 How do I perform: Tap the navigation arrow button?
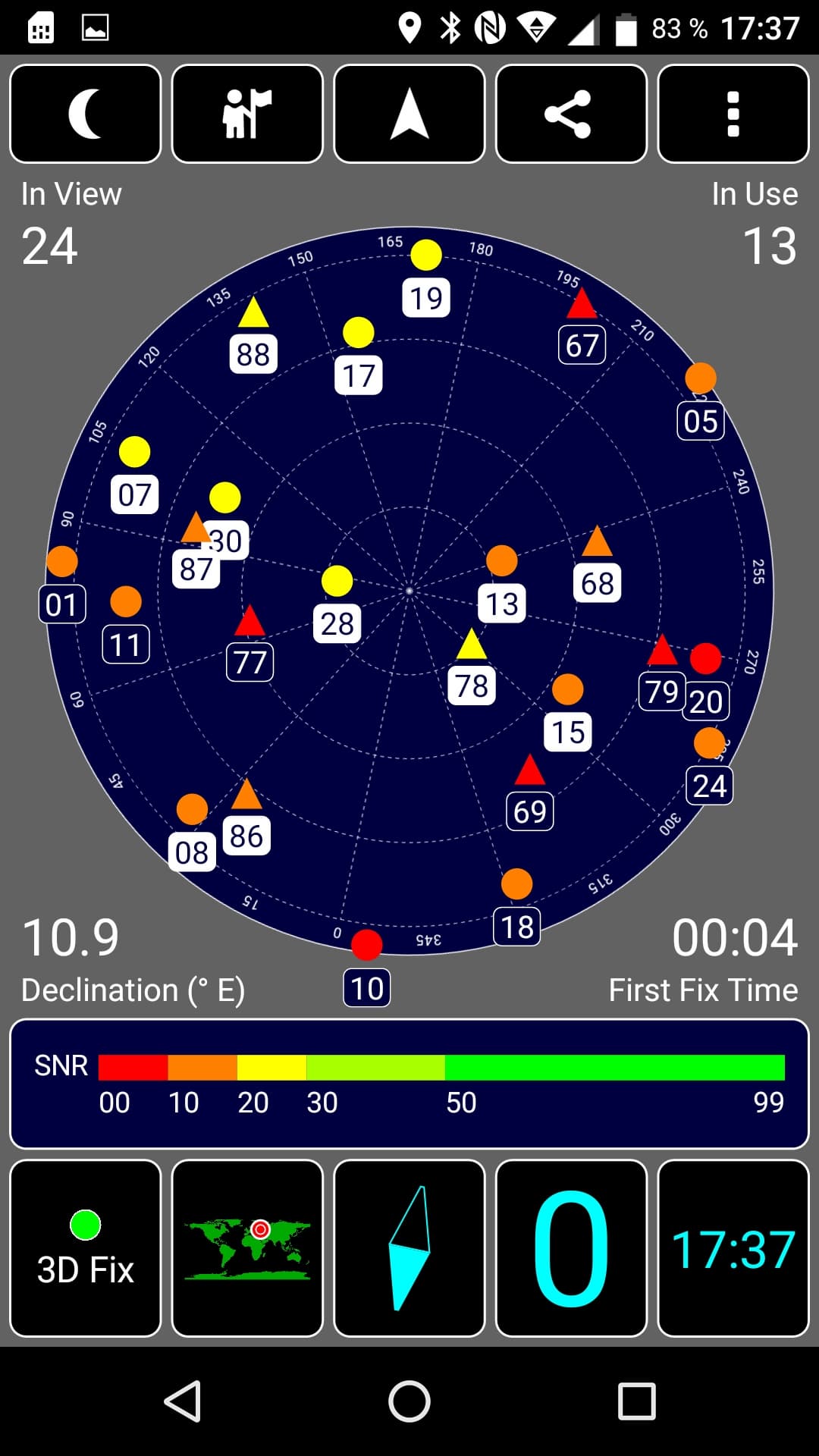coord(409,114)
